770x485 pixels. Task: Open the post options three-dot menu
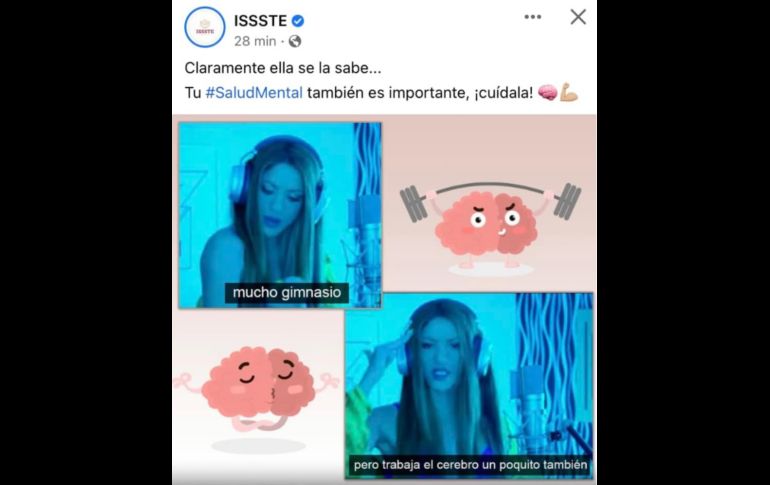[535, 18]
